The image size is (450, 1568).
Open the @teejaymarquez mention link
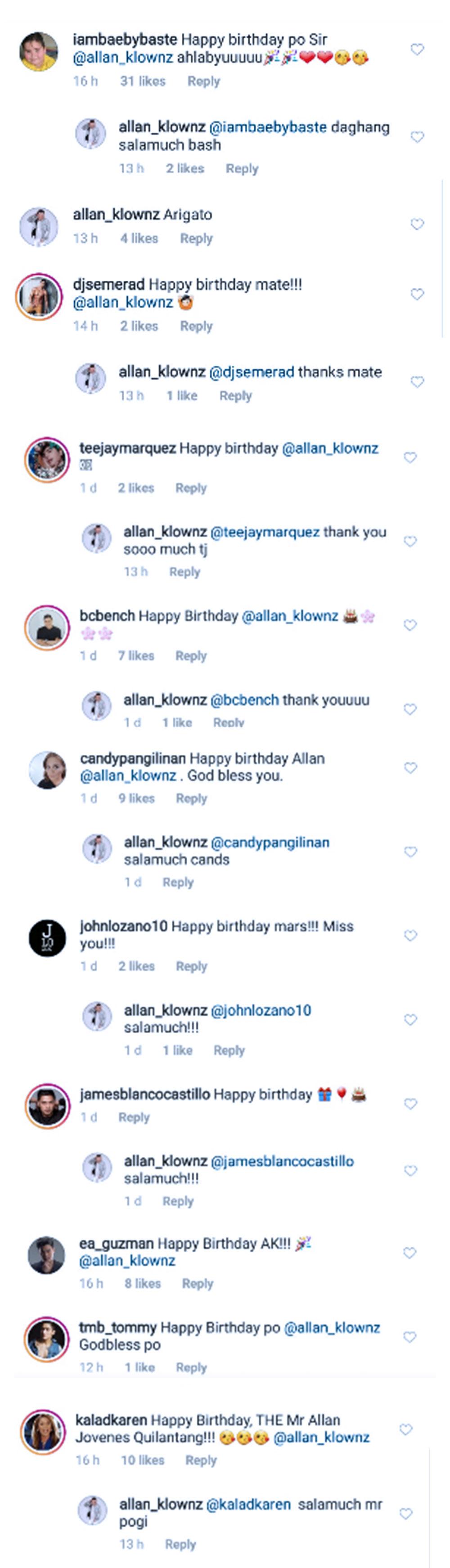[x=265, y=532]
